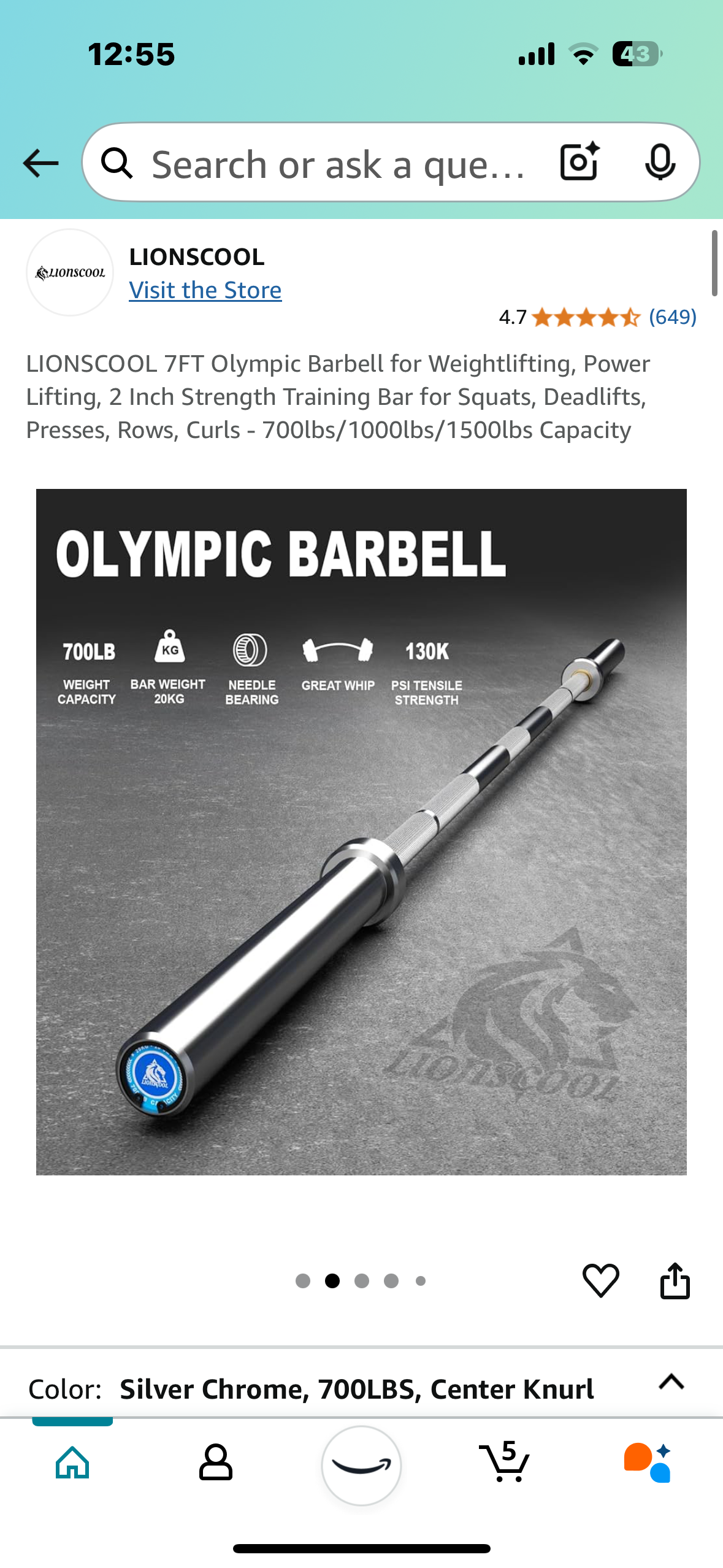Image resolution: width=723 pixels, height=1568 pixels.
Task: Open the Olympic barbell product image
Action: pos(361,831)
